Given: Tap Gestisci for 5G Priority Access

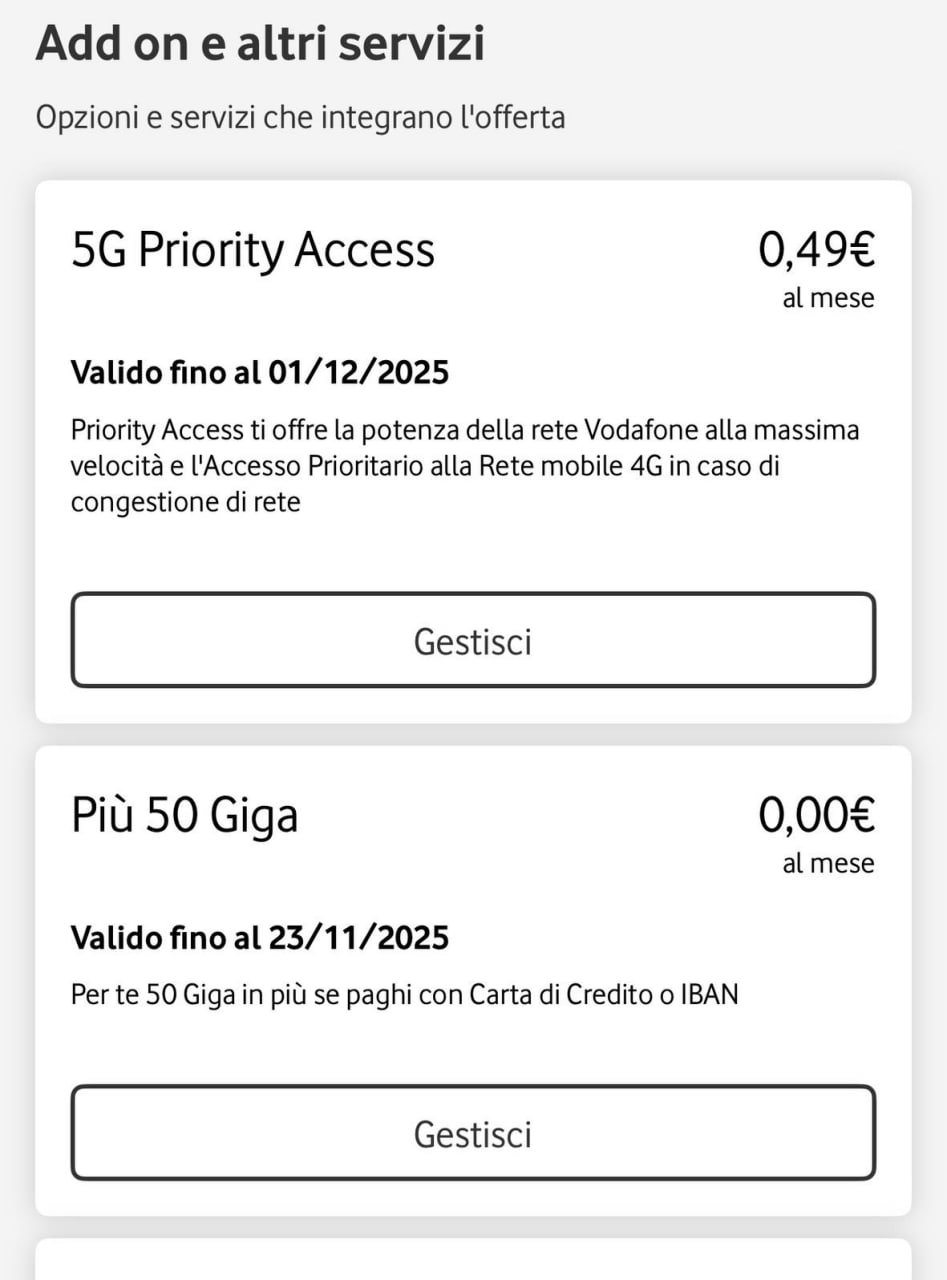Looking at the screenshot, I should click(473, 640).
